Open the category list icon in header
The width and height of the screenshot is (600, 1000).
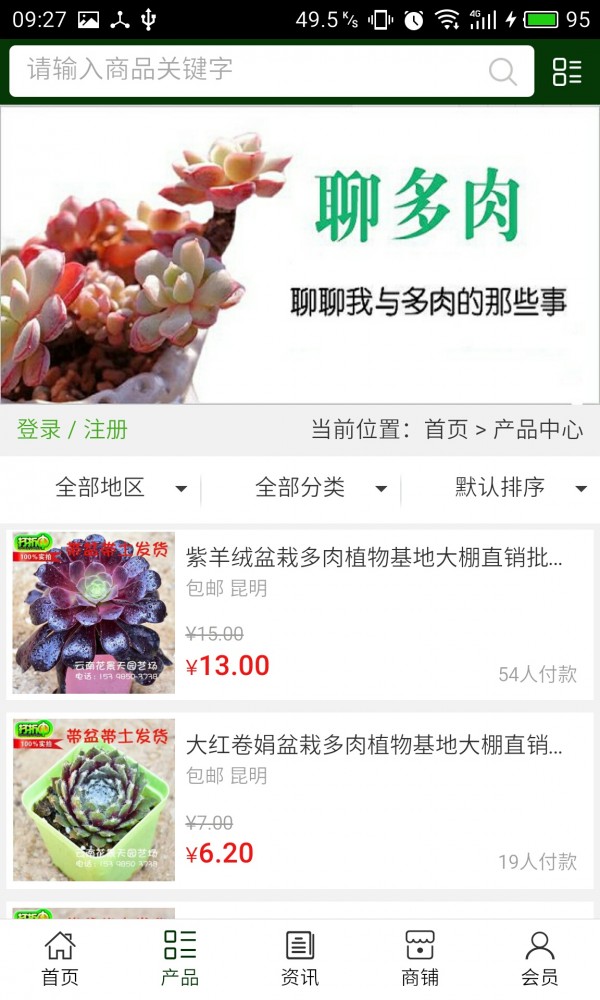tap(567, 71)
